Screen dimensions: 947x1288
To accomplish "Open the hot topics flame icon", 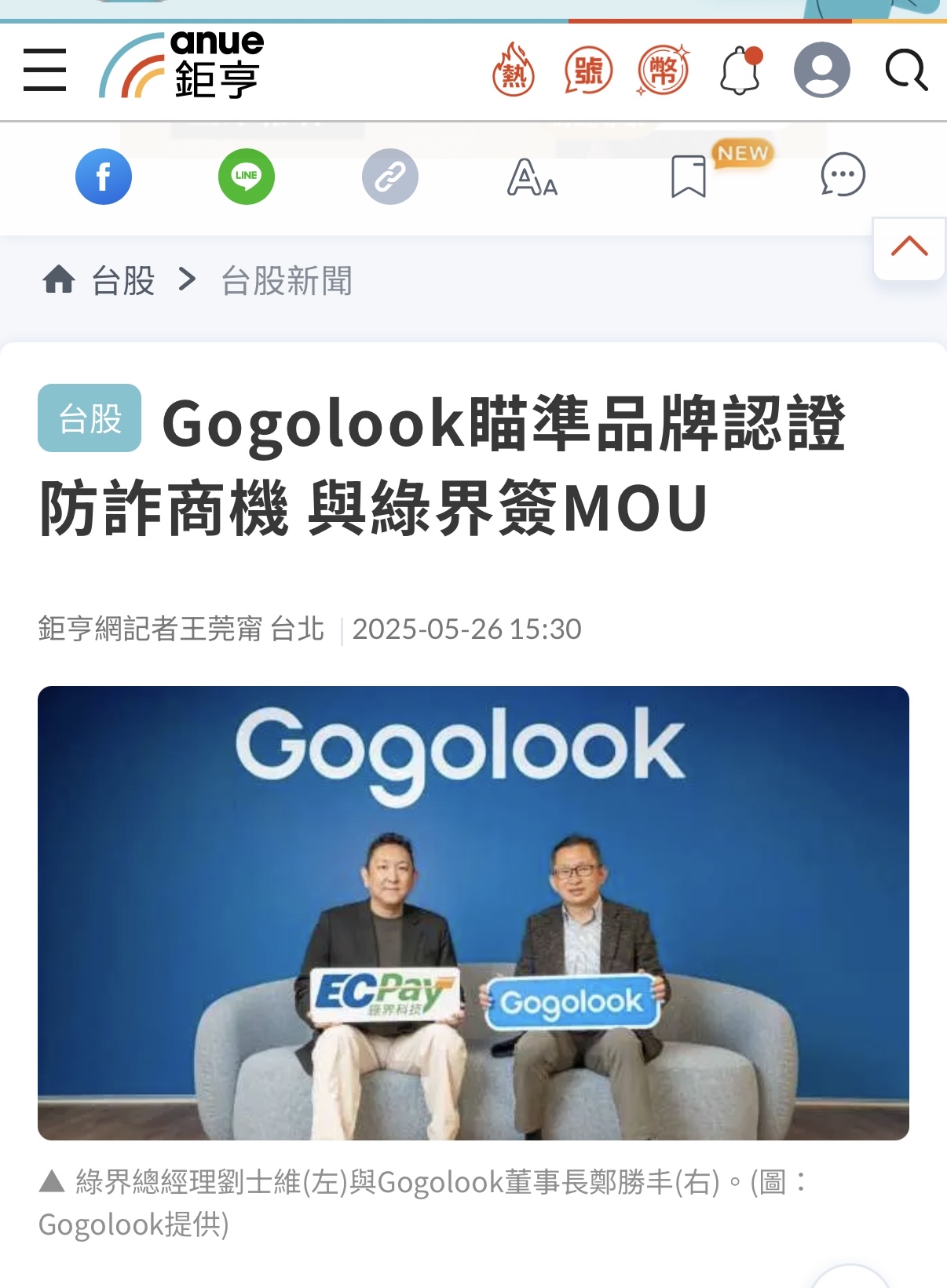I will (x=514, y=70).
